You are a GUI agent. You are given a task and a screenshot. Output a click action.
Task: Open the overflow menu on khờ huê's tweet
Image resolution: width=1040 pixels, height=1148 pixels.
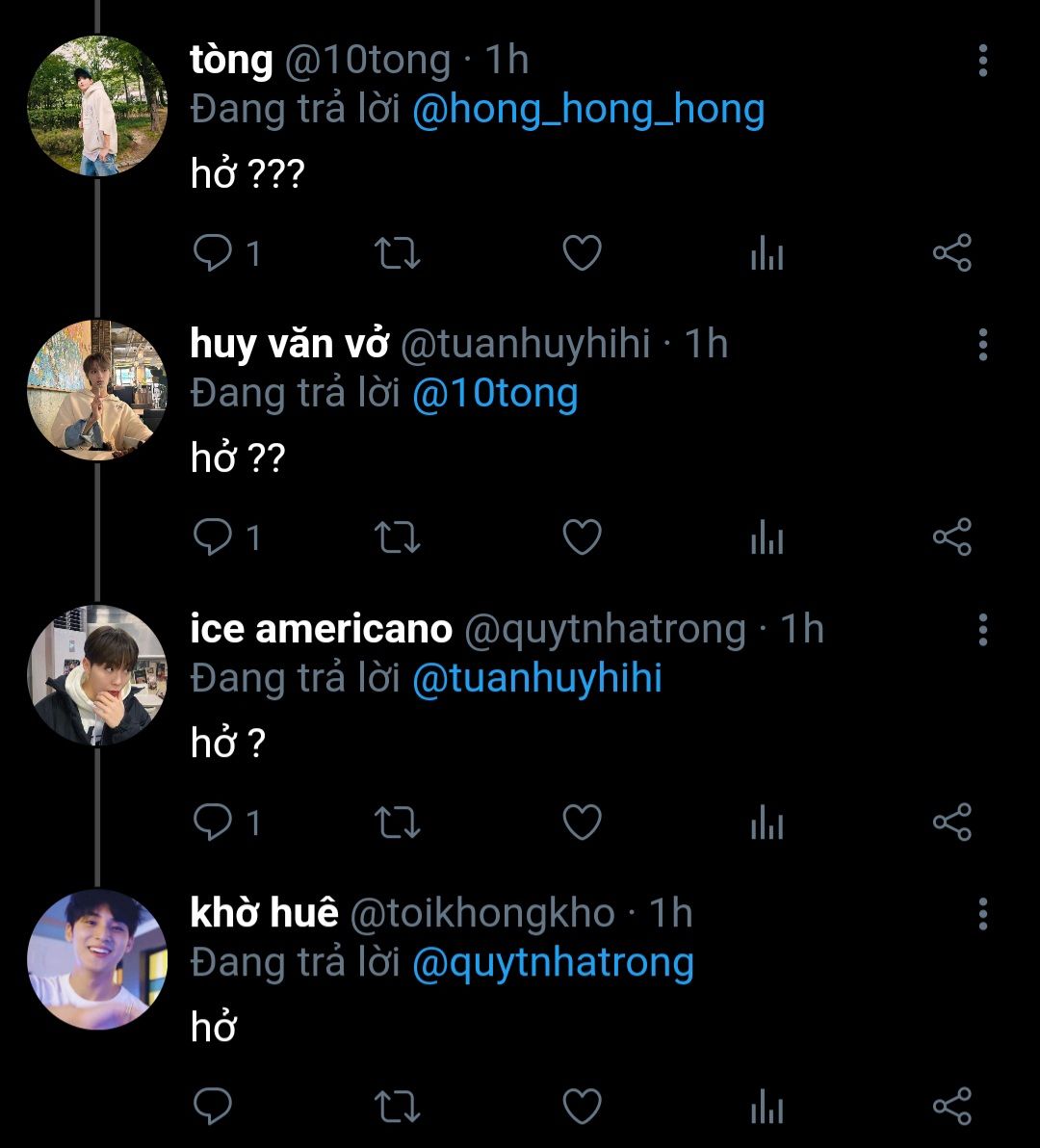(982, 914)
